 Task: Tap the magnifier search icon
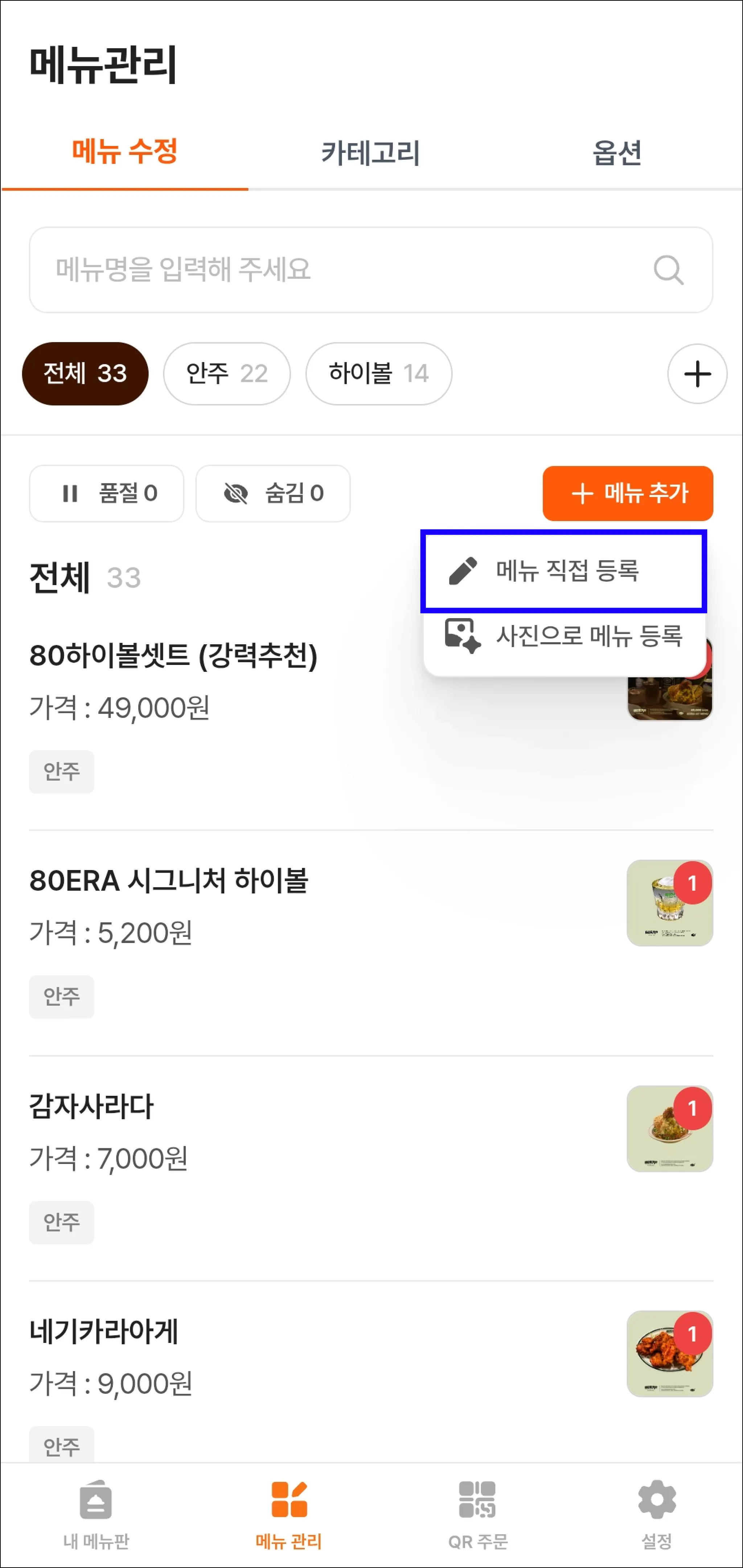click(668, 270)
